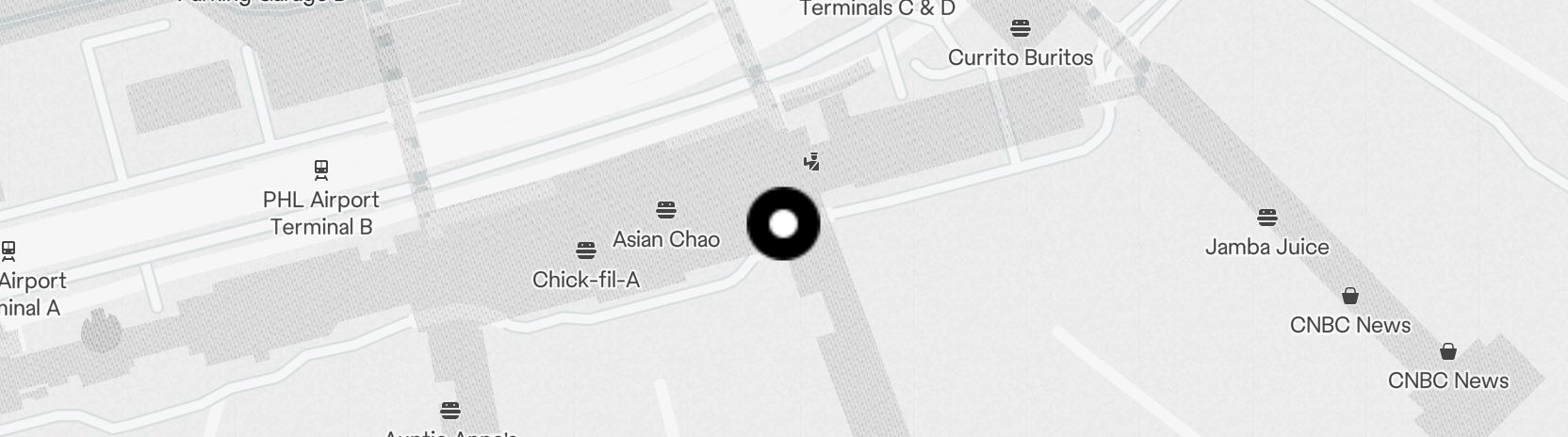
Task: Open the Jamba Juice place marker
Action: tap(1267, 218)
